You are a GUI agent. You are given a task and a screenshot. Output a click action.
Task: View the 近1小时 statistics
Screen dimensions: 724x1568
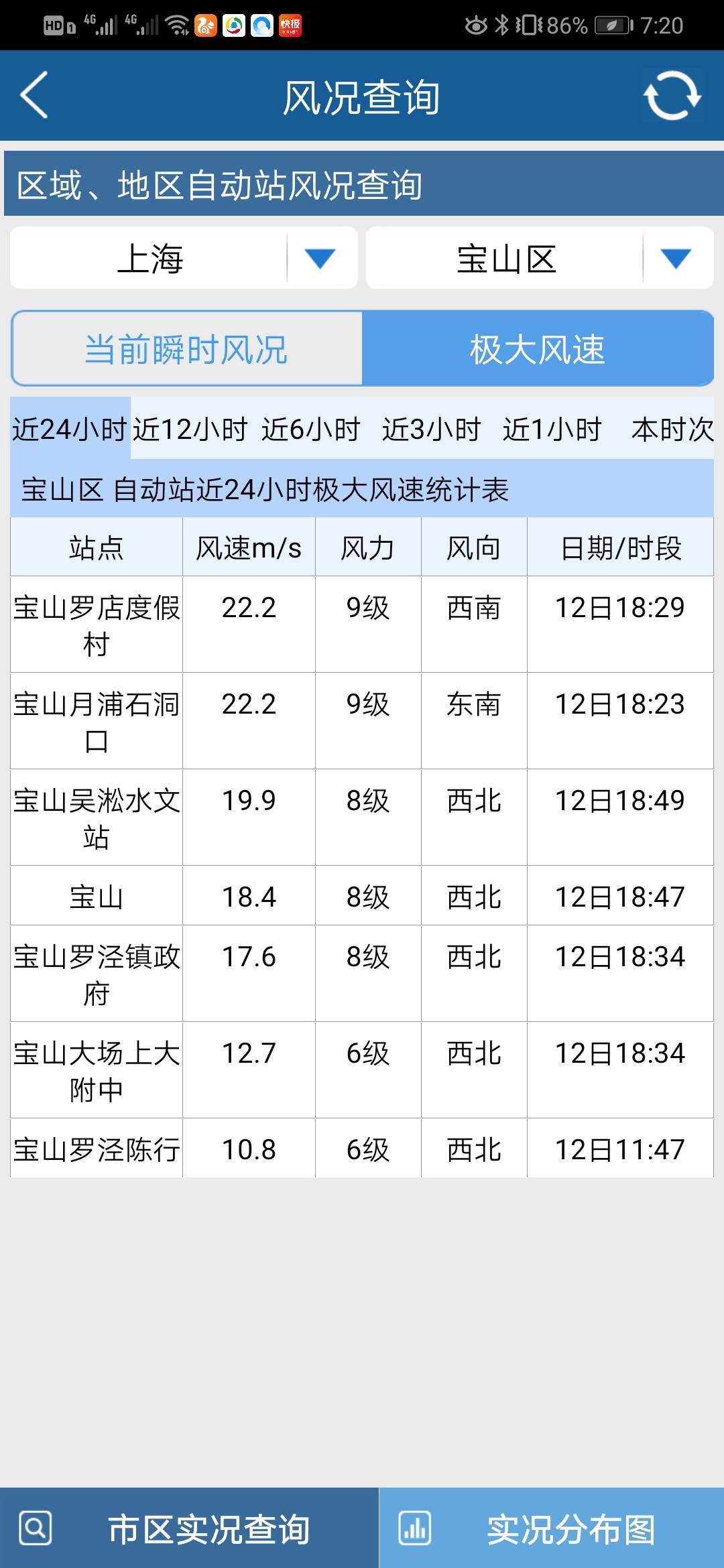point(552,429)
